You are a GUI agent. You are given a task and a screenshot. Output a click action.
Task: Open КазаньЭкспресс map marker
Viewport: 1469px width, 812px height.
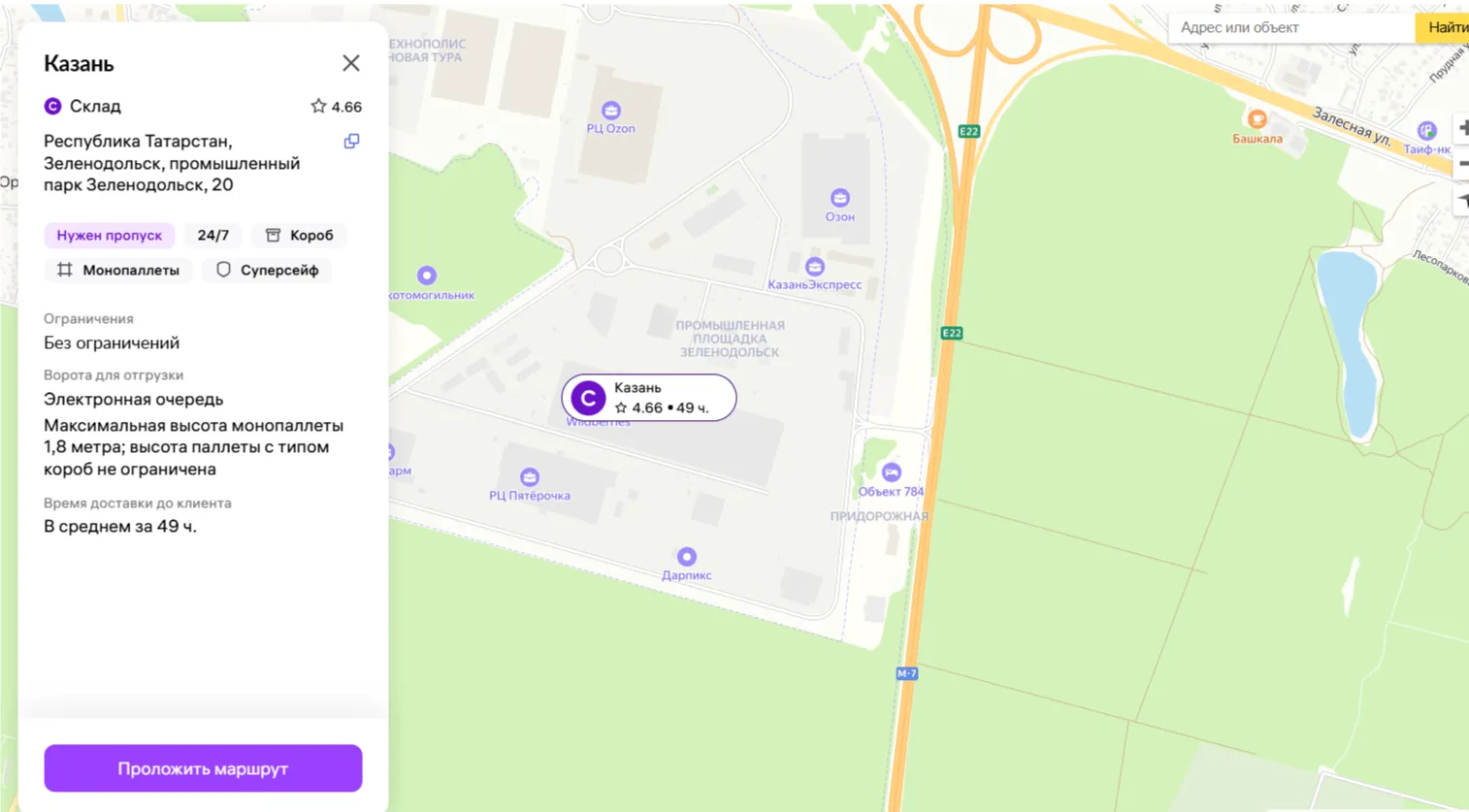(814, 267)
